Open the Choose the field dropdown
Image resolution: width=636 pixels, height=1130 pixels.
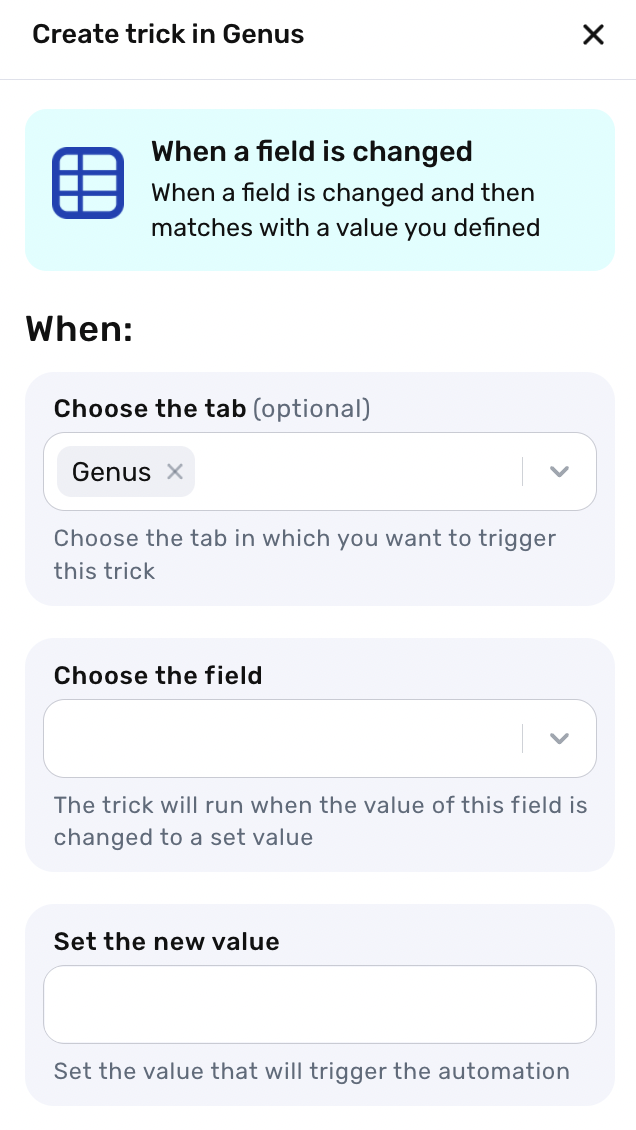click(x=559, y=738)
